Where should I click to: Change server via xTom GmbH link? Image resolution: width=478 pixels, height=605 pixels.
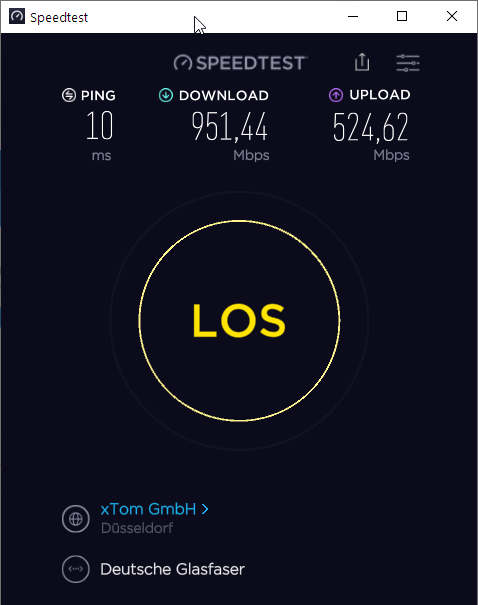[154, 509]
